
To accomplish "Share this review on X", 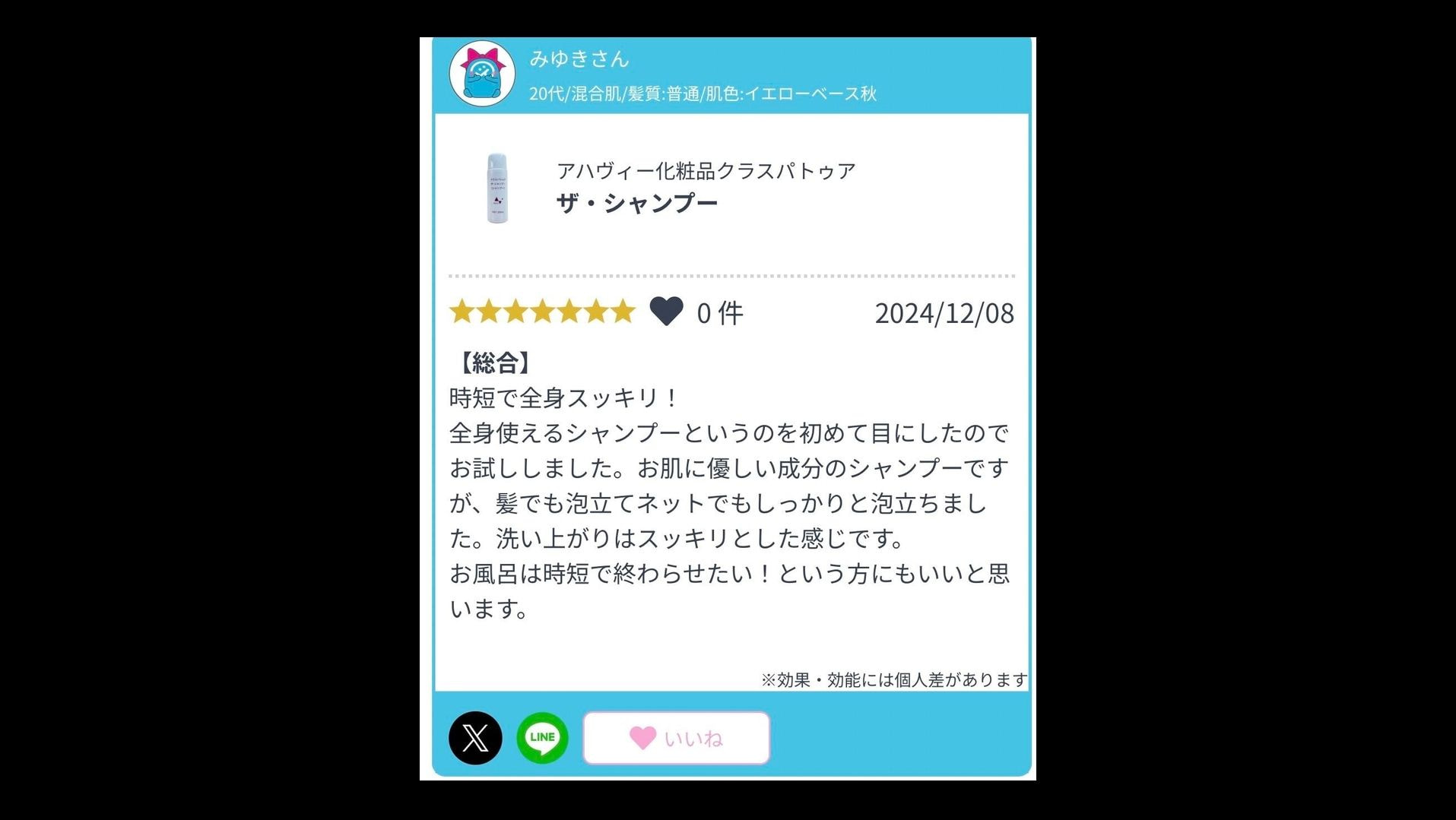I will click(x=475, y=737).
